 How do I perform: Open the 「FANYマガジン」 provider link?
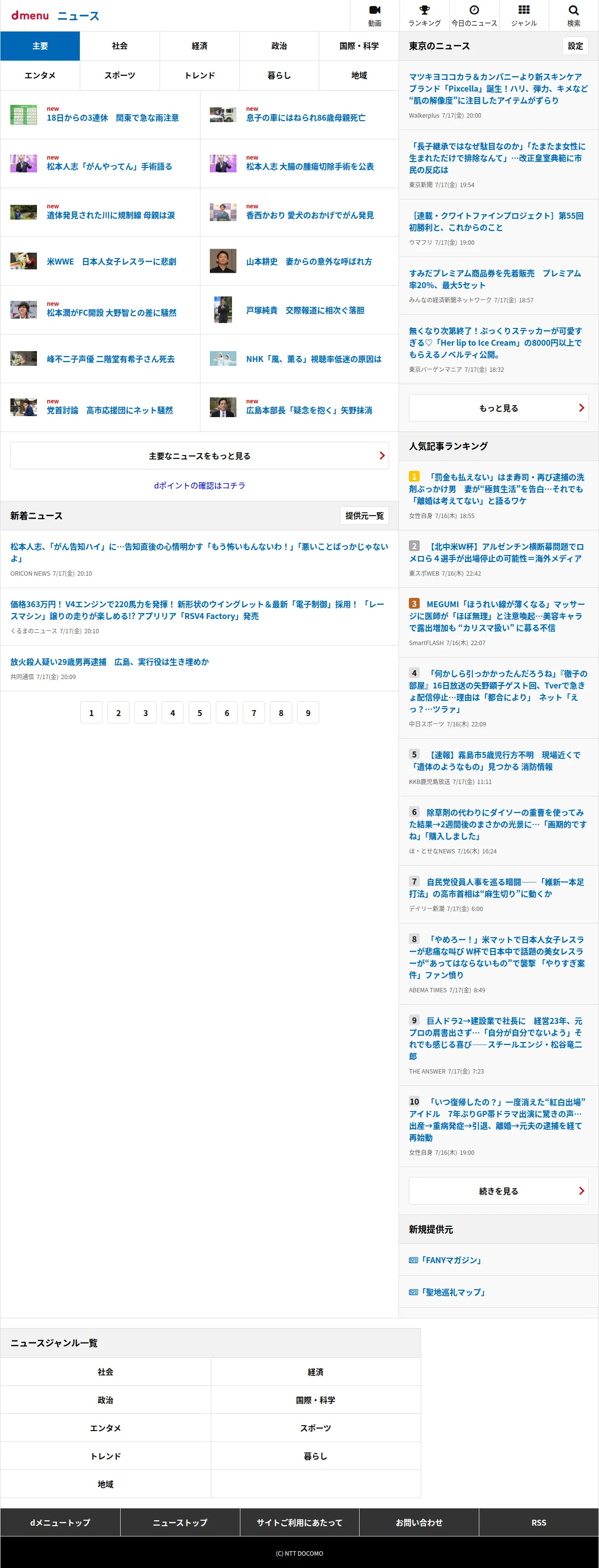446,1260
